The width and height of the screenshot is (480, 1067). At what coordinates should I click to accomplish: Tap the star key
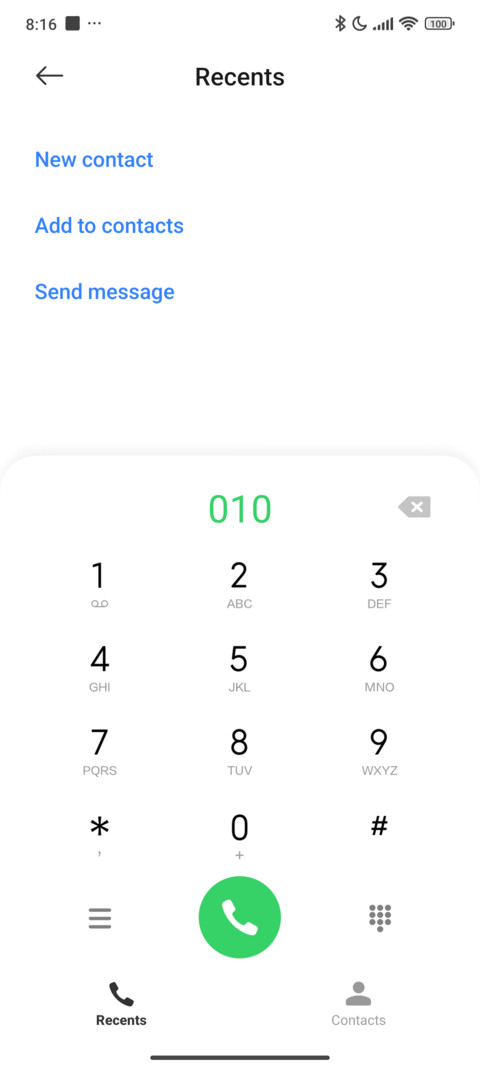point(99,836)
